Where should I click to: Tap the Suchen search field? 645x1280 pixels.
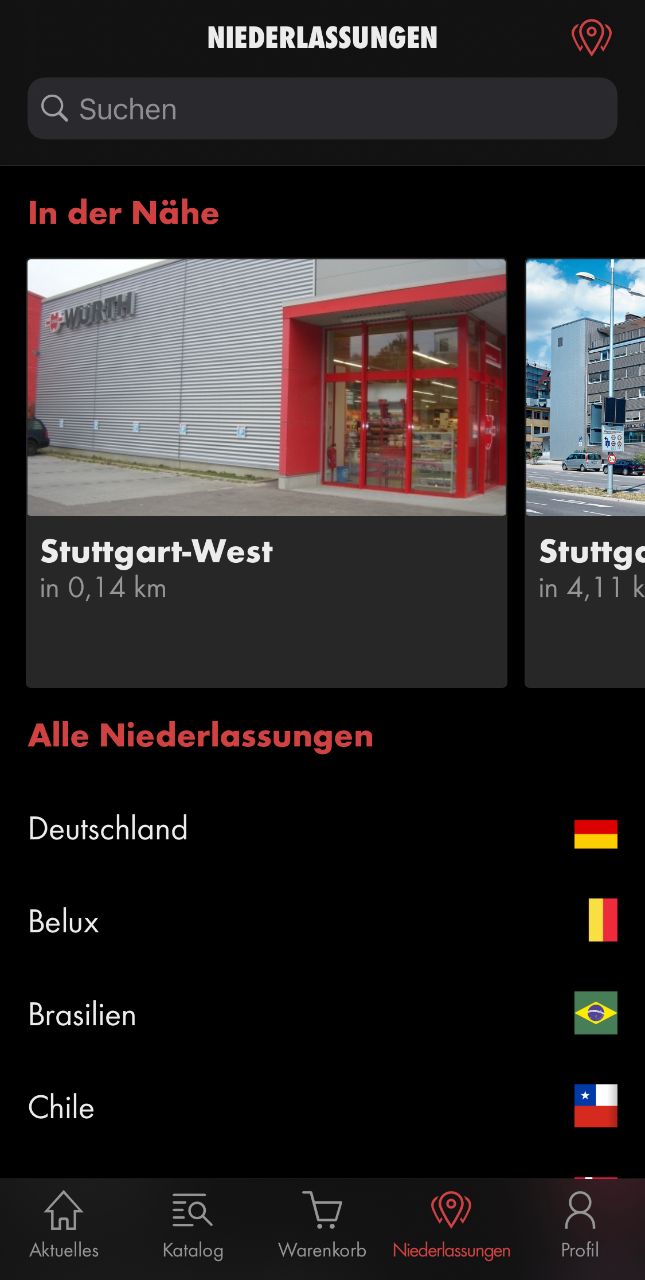322,109
